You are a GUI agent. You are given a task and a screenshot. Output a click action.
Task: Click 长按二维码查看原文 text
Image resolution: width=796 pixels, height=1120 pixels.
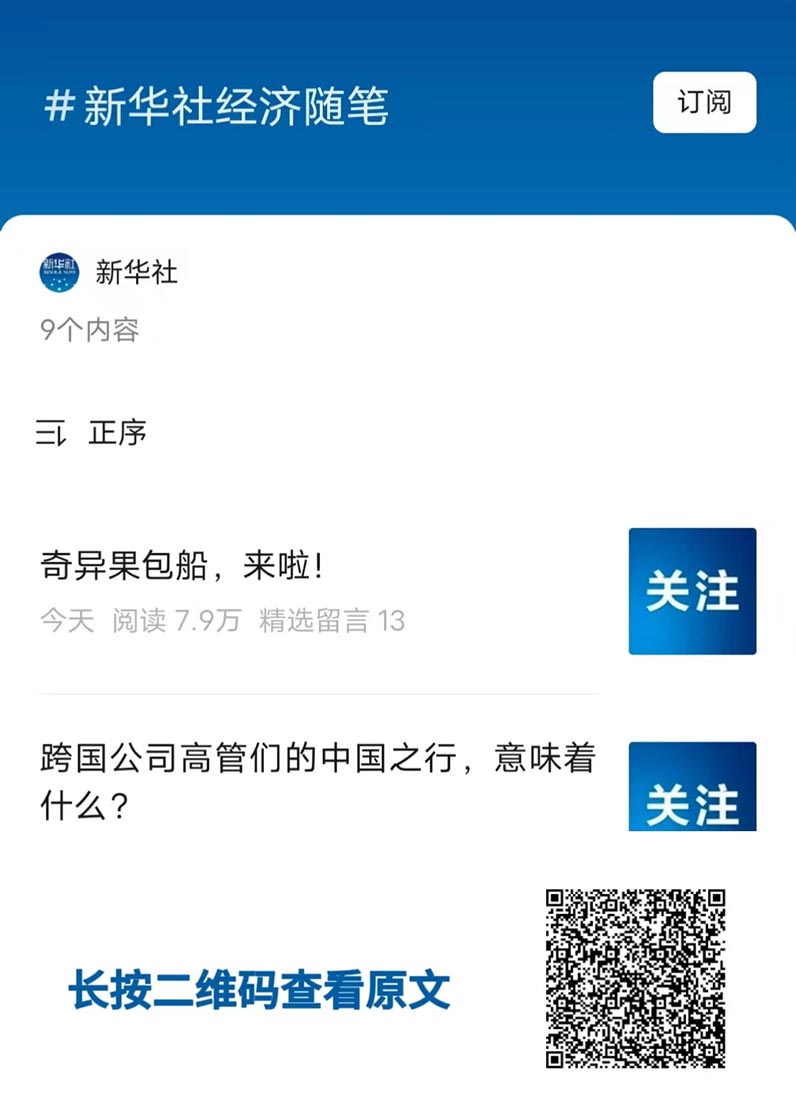point(258,990)
